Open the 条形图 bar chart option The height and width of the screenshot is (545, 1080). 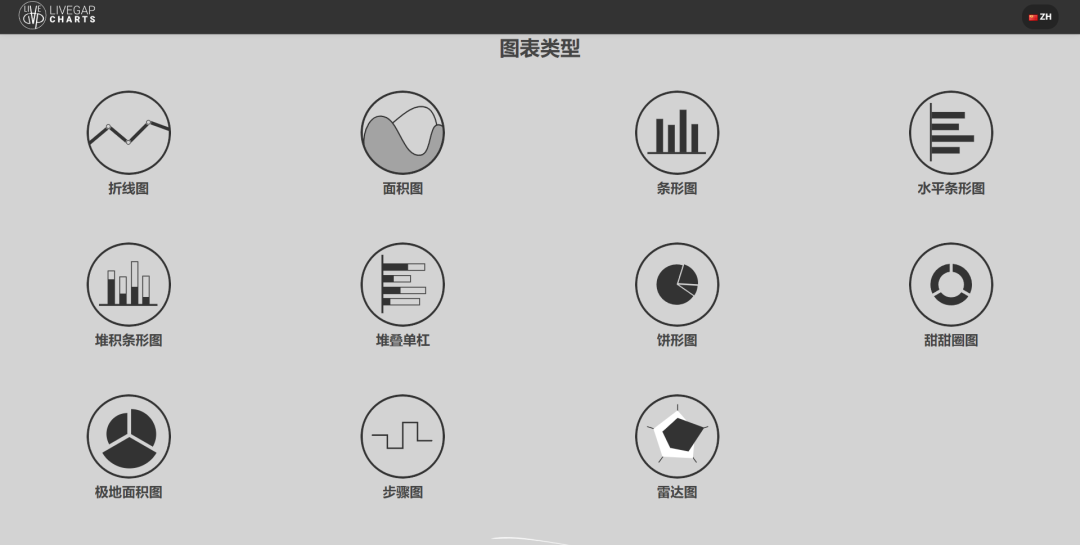[677, 133]
